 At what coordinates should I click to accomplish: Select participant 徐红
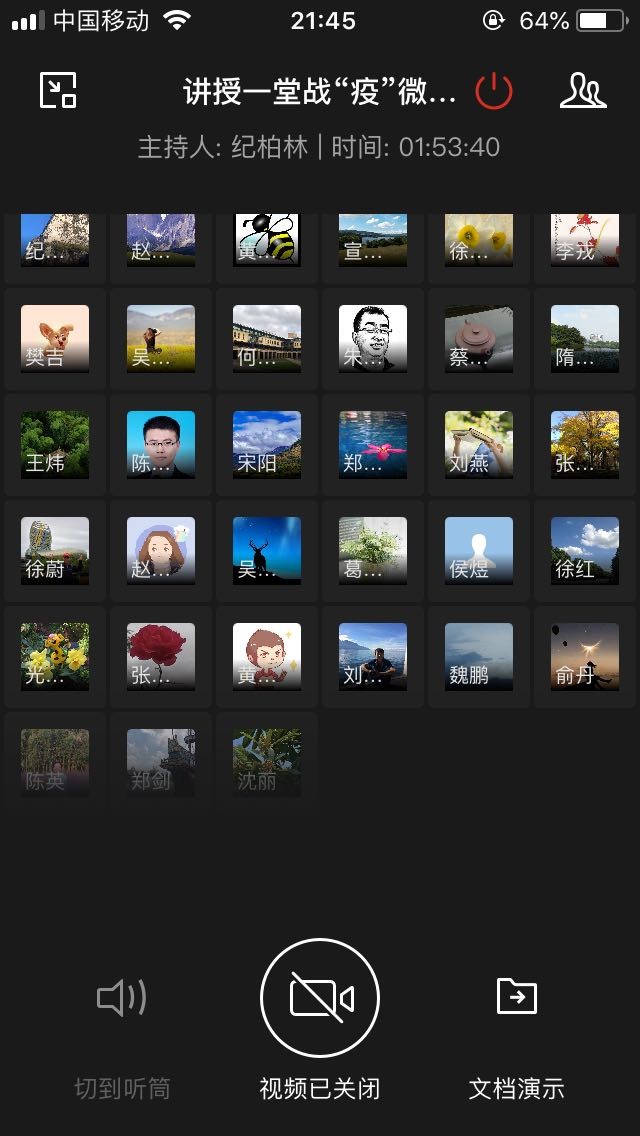(x=585, y=551)
